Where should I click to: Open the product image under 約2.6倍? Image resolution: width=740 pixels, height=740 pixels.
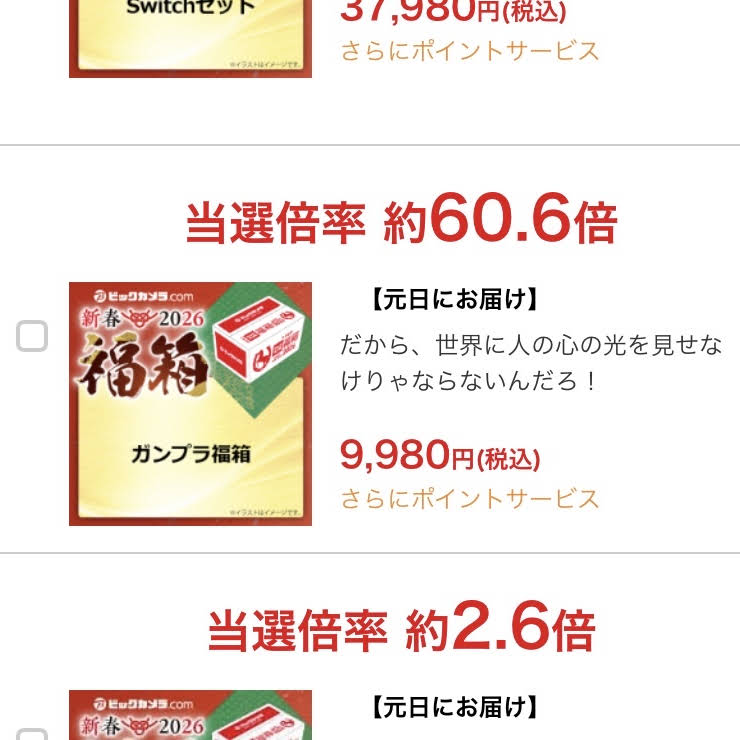190,716
